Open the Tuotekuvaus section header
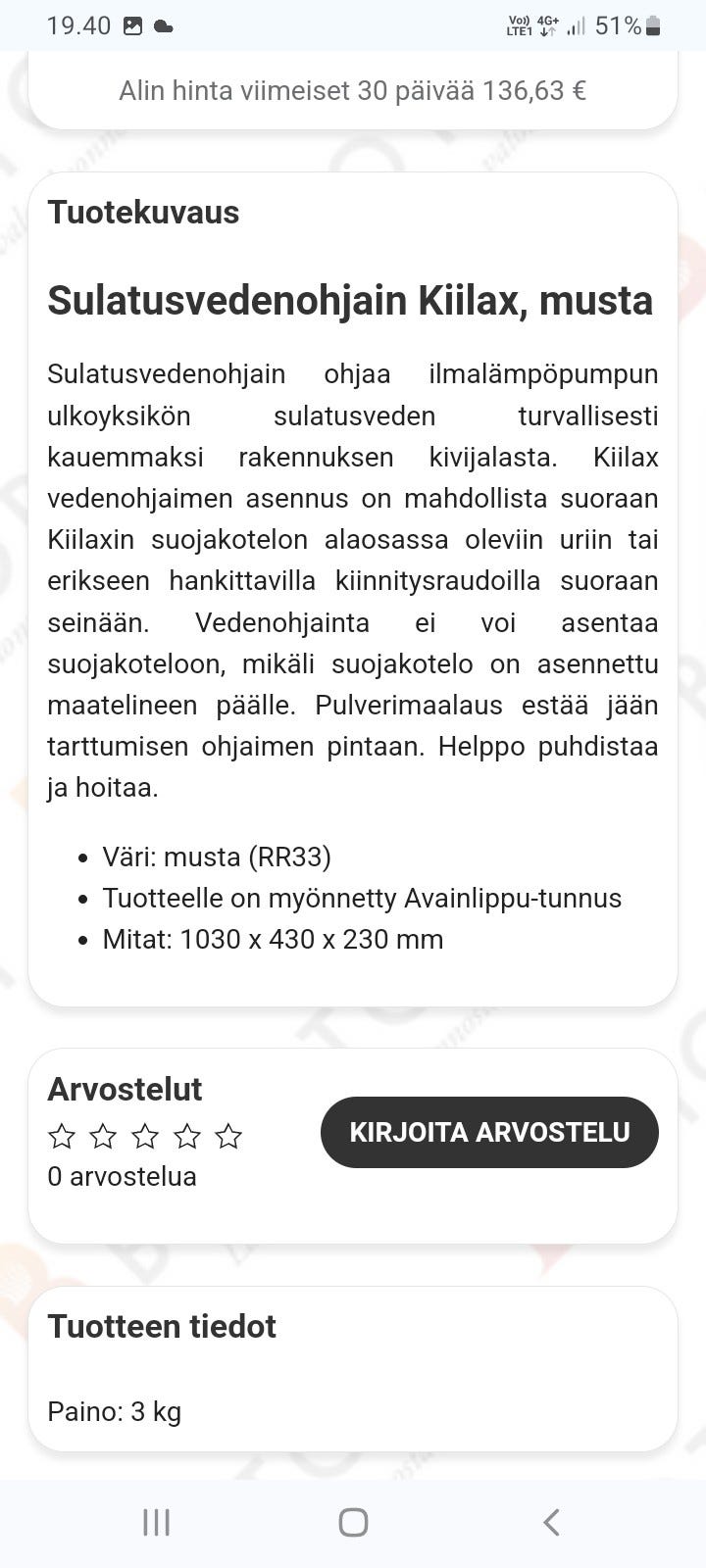Screen dimensions: 706x1568 (x=143, y=212)
